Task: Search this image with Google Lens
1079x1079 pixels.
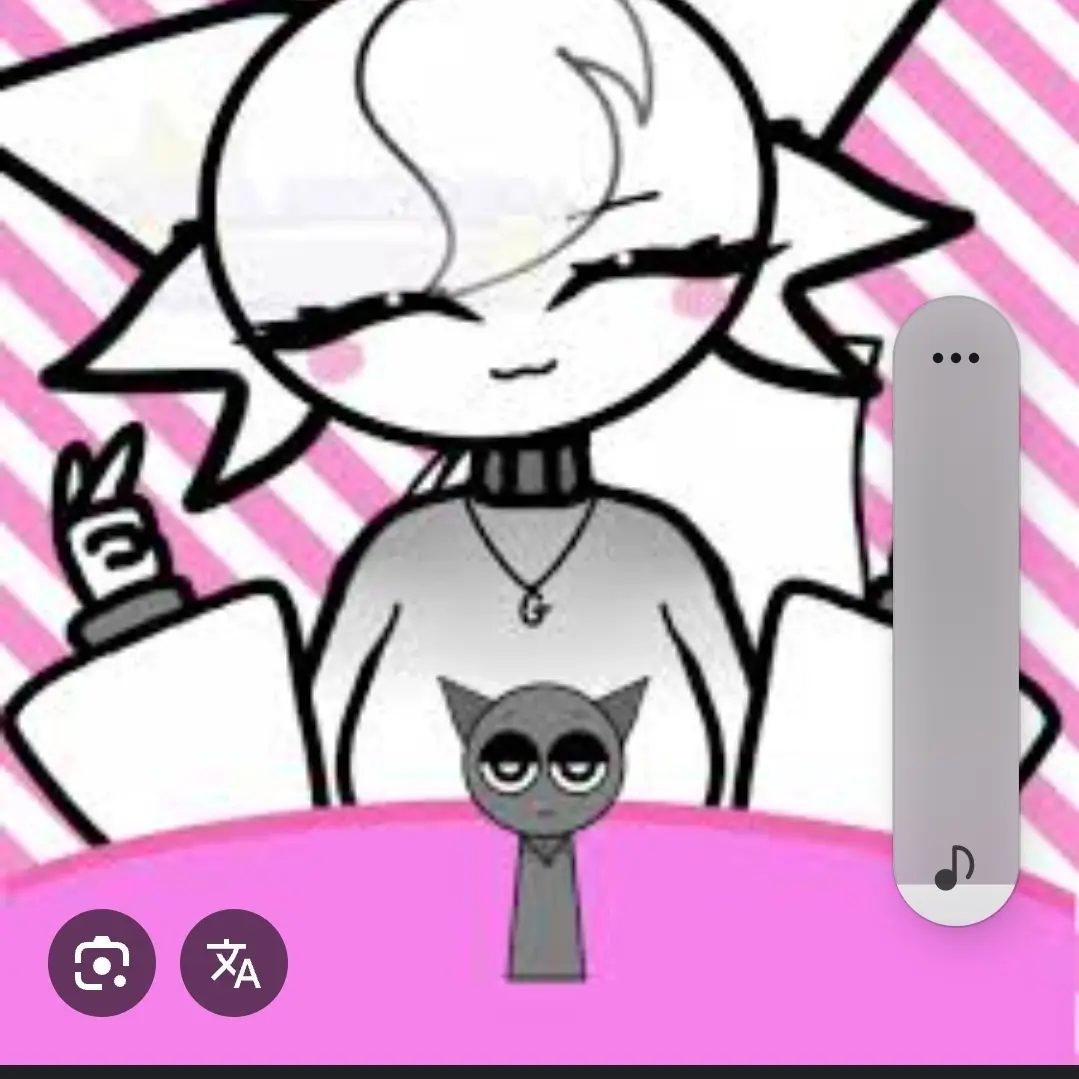Action: [x=101, y=962]
